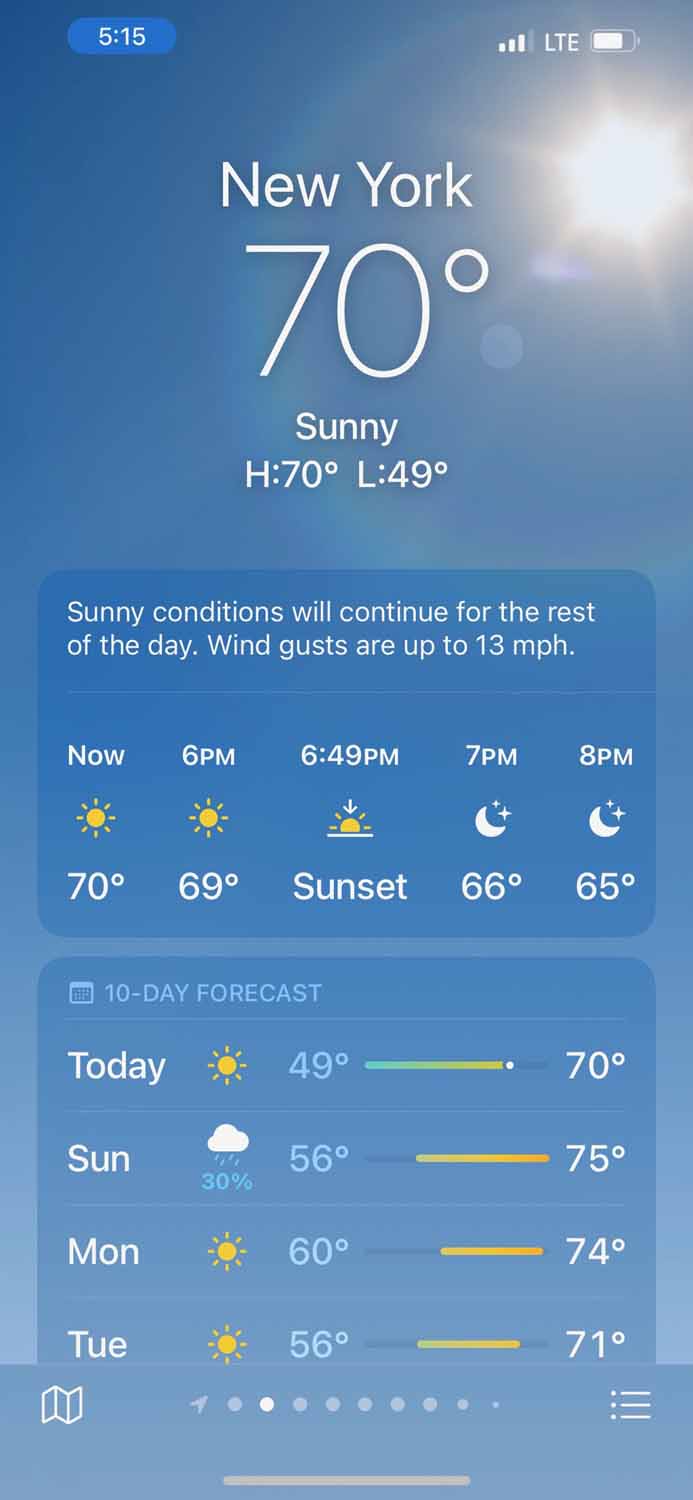The width and height of the screenshot is (693, 1500).
Task: Open Tuesday's forecast row
Action: (x=346, y=1343)
